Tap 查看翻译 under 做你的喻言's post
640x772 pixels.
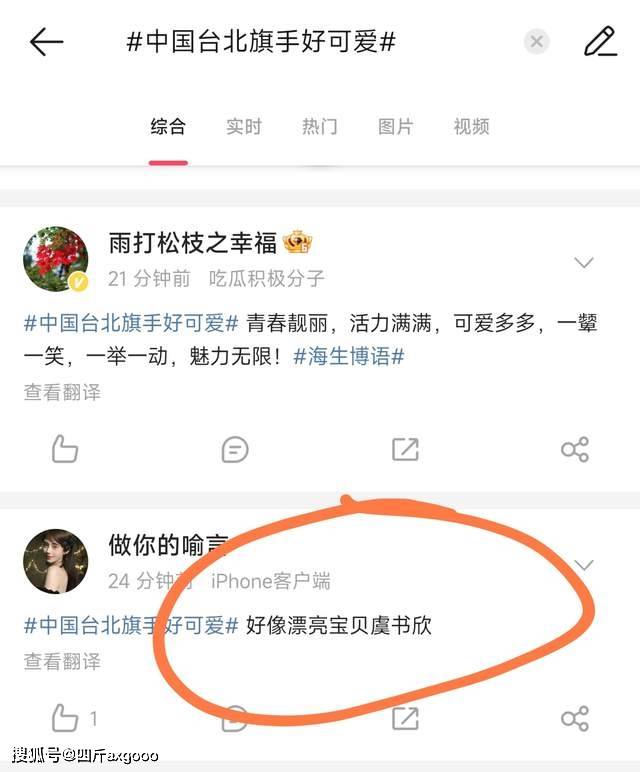[x=62, y=661]
